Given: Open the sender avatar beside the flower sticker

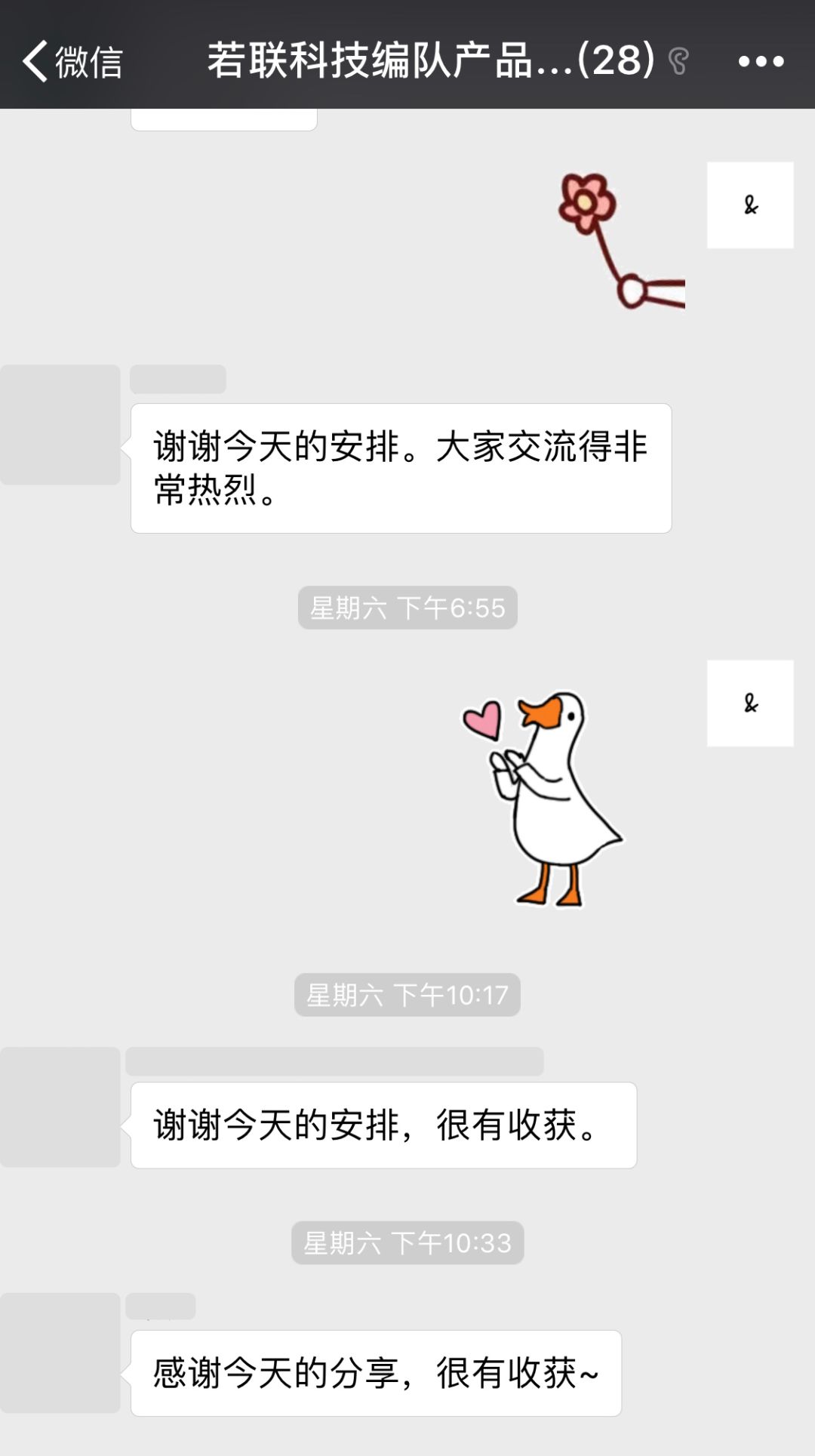Looking at the screenshot, I should pyautogui.click(x=749, y=205).
